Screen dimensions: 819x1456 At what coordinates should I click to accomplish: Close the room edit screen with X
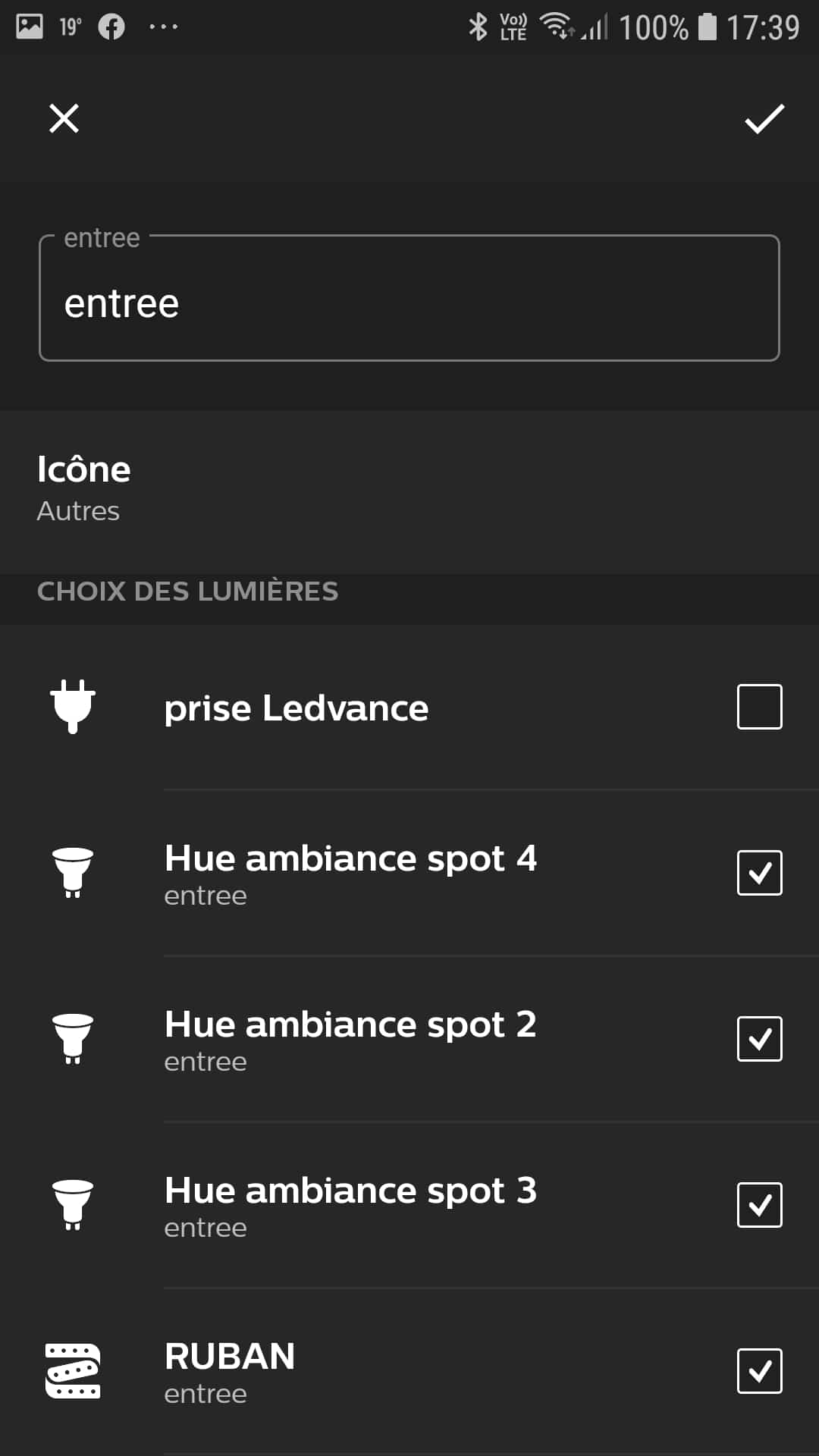[x=64, y=118]
